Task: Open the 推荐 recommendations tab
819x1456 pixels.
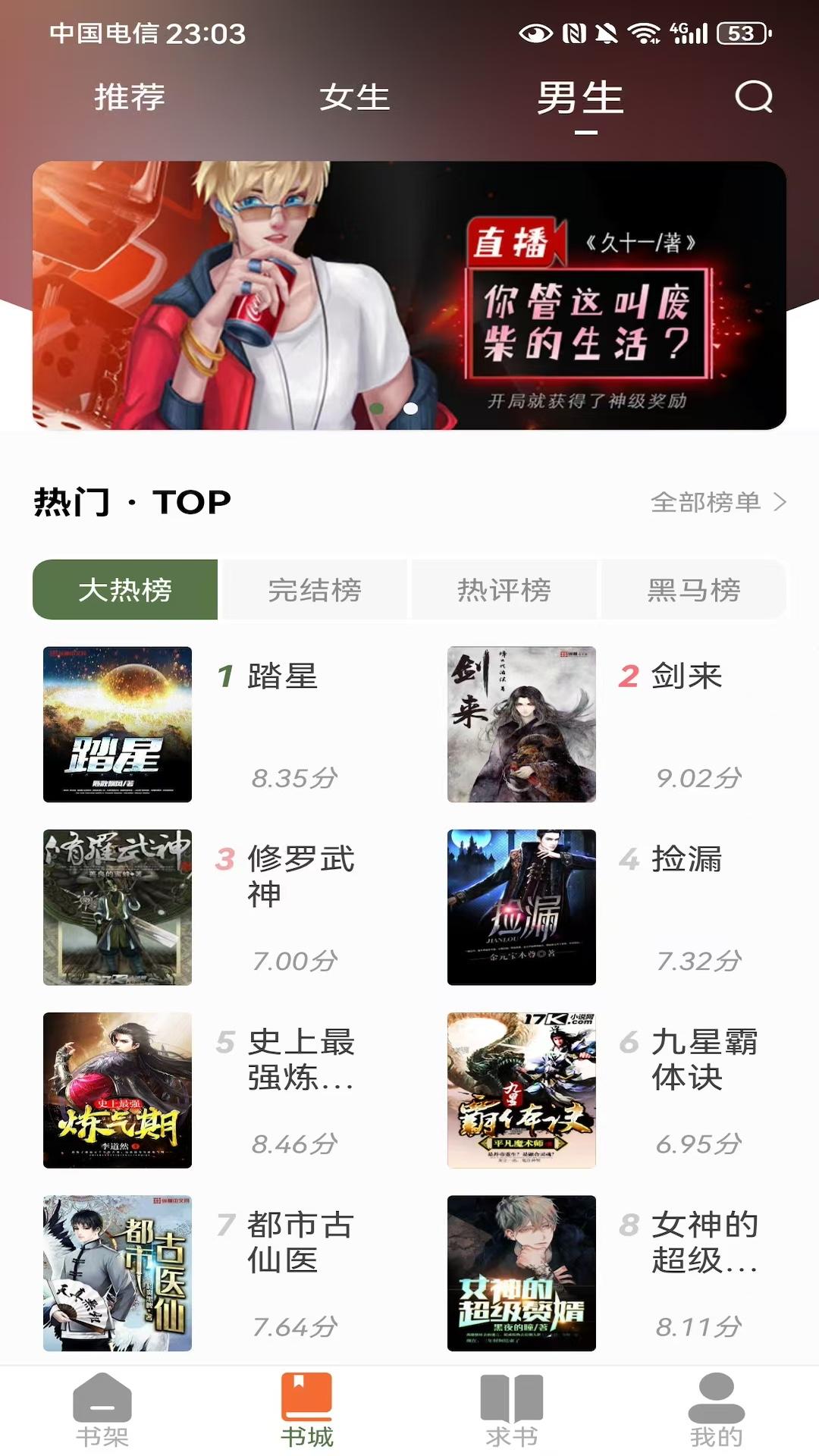Action: click(128, 97)
